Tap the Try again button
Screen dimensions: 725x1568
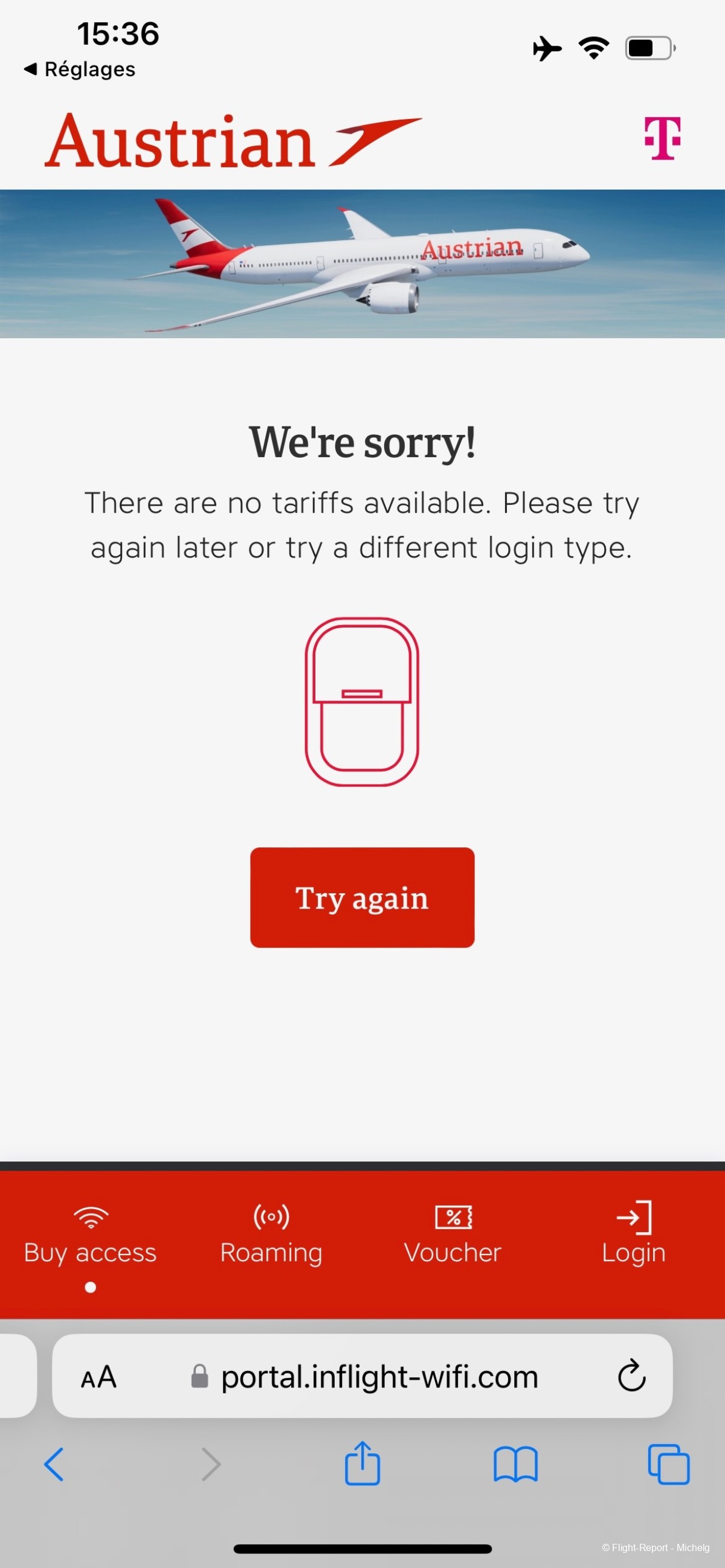pos(361,897)
